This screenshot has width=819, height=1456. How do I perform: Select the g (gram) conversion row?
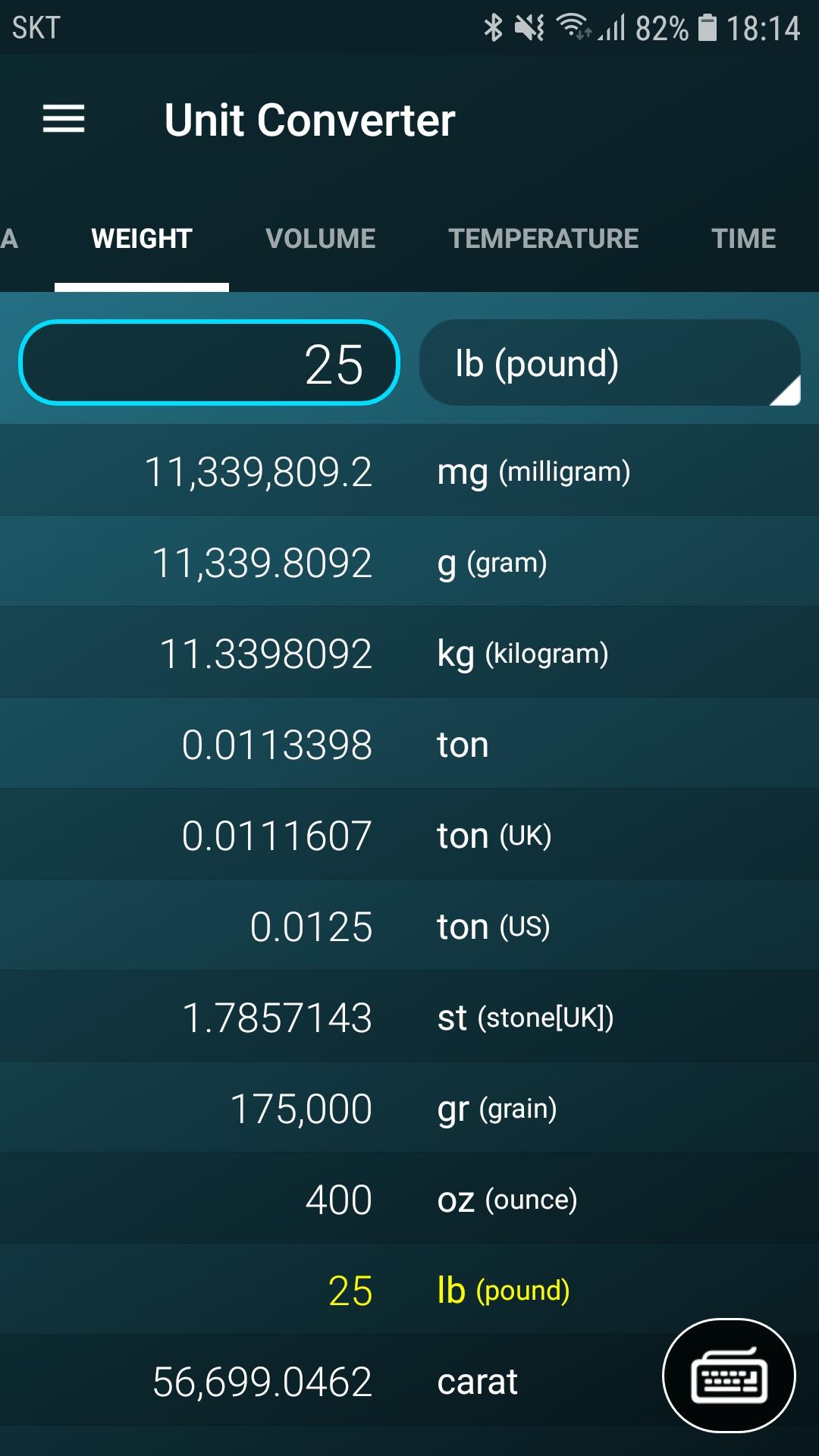pyautogui.click(x=409, y=561)
